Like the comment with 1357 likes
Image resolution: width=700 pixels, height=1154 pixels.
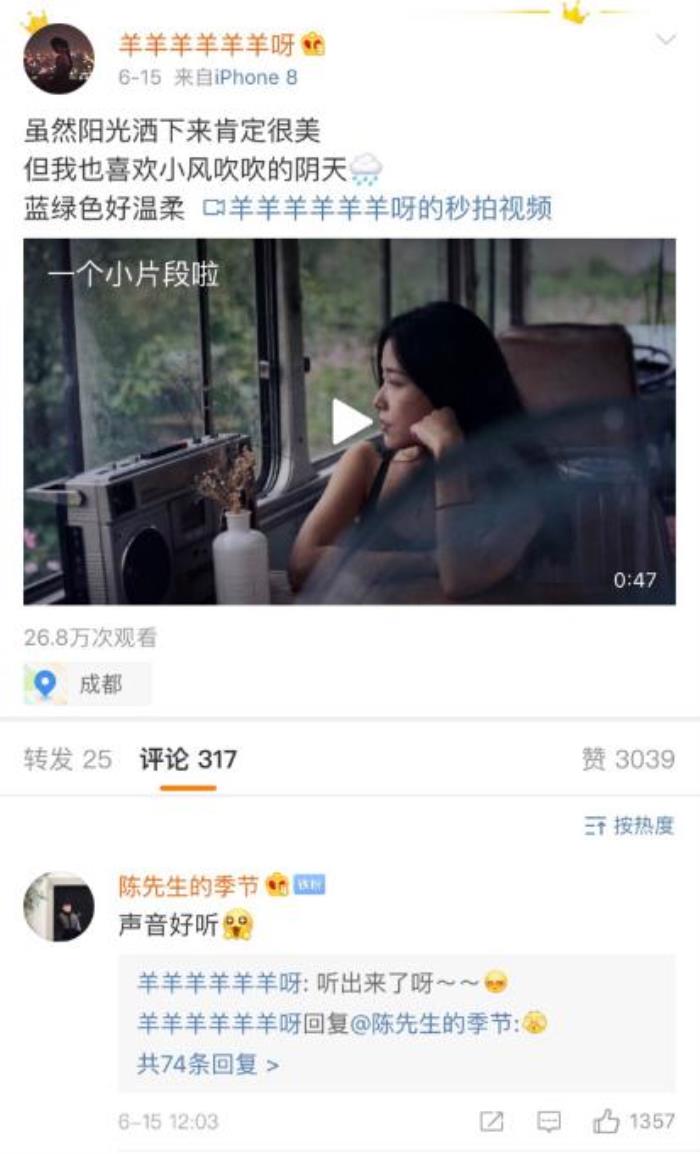pos(606,1121)
